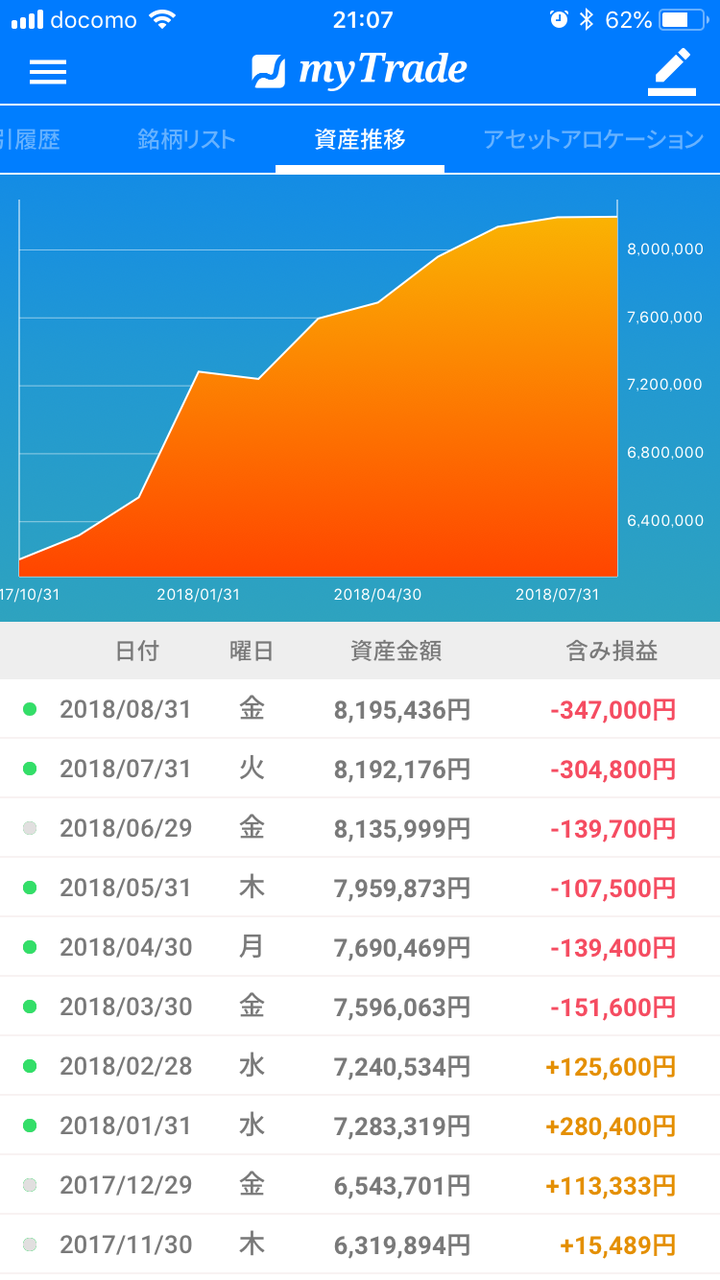The height and width of the screenshot is (1280, 720).
Task: View the 2018/05/31 asset entry
Action: pyautogui.click(x=360, y=888)
